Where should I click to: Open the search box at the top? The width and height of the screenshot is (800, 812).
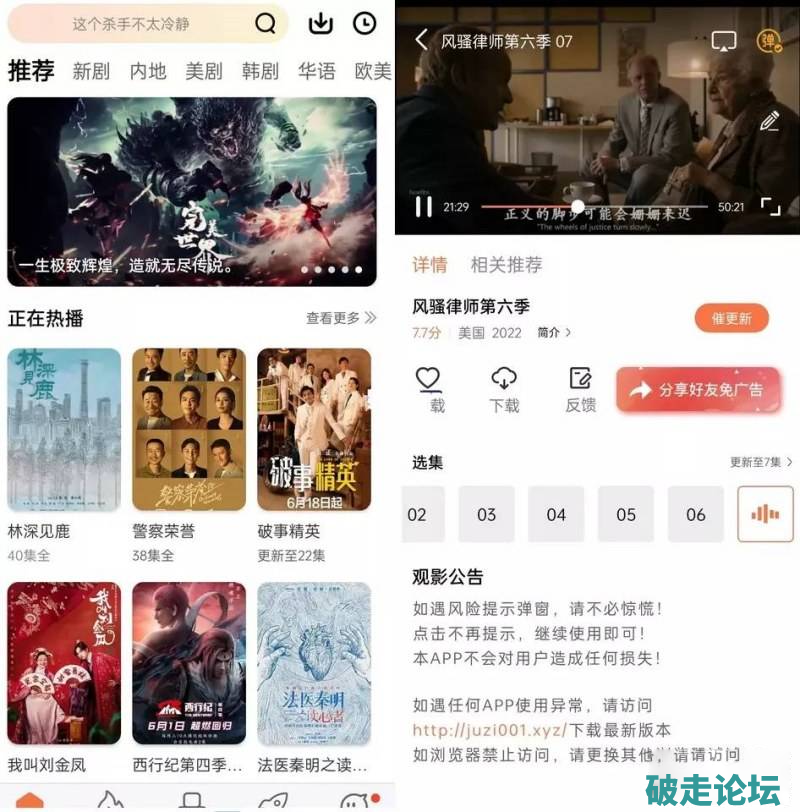point(150,24)
